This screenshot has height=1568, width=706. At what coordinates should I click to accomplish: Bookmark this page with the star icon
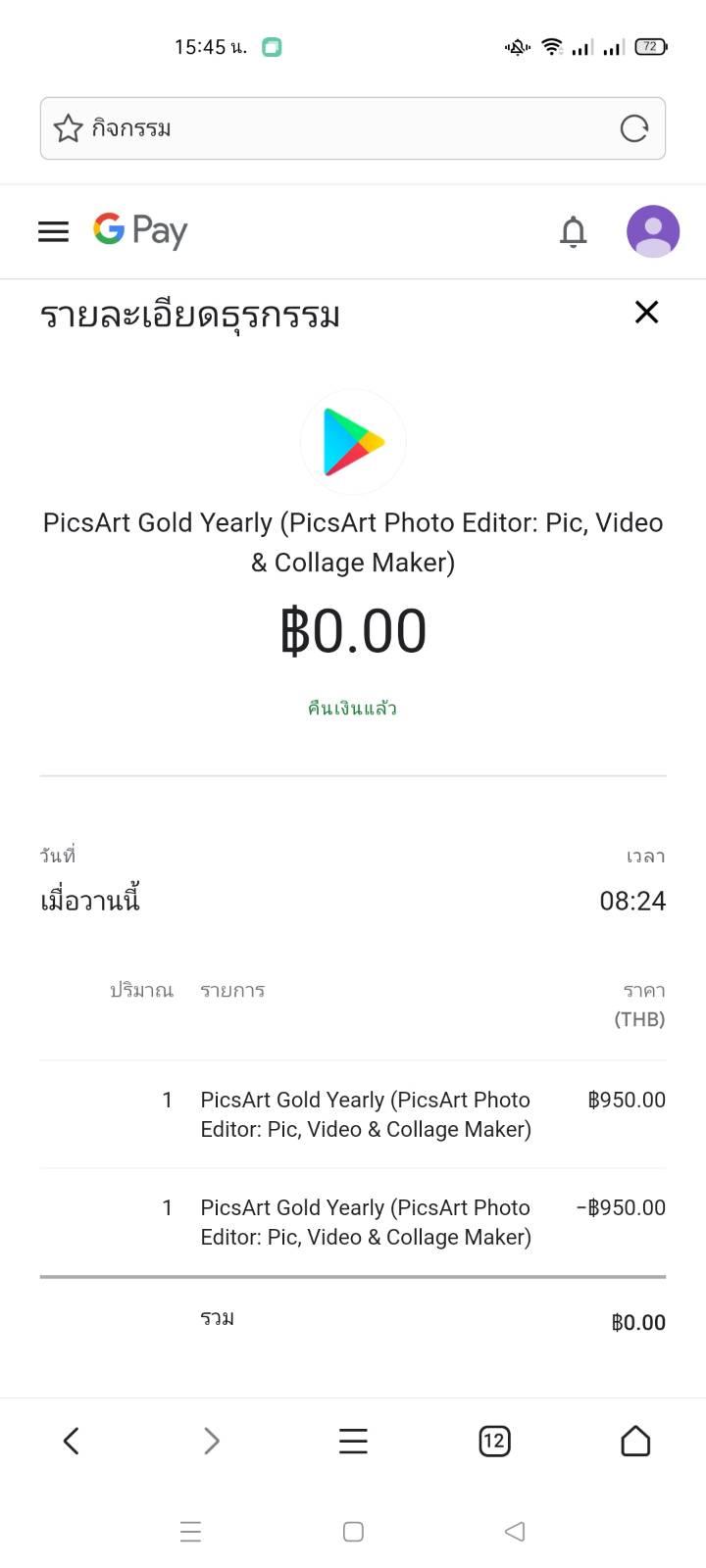(68, 128)
